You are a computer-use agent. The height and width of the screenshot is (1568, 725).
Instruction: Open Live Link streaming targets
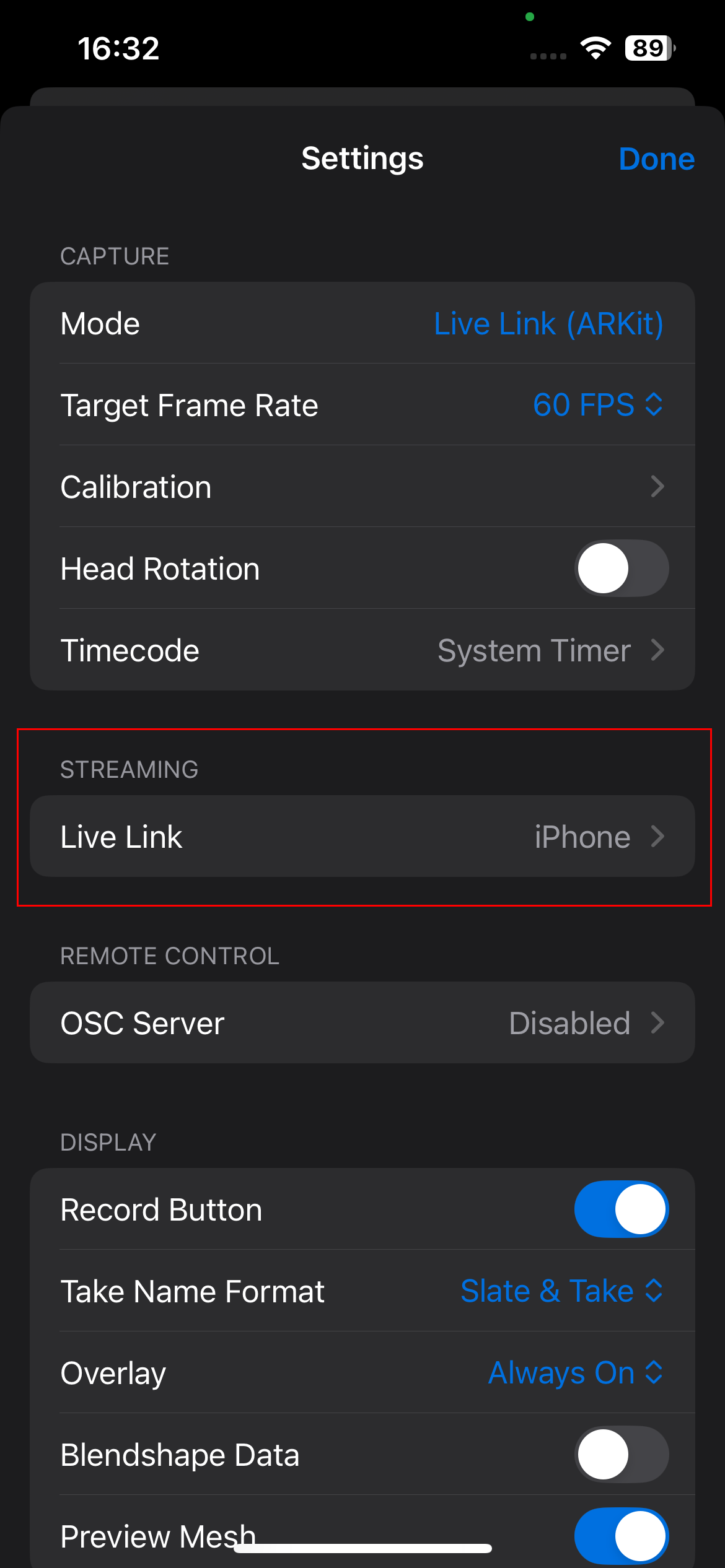362,837
